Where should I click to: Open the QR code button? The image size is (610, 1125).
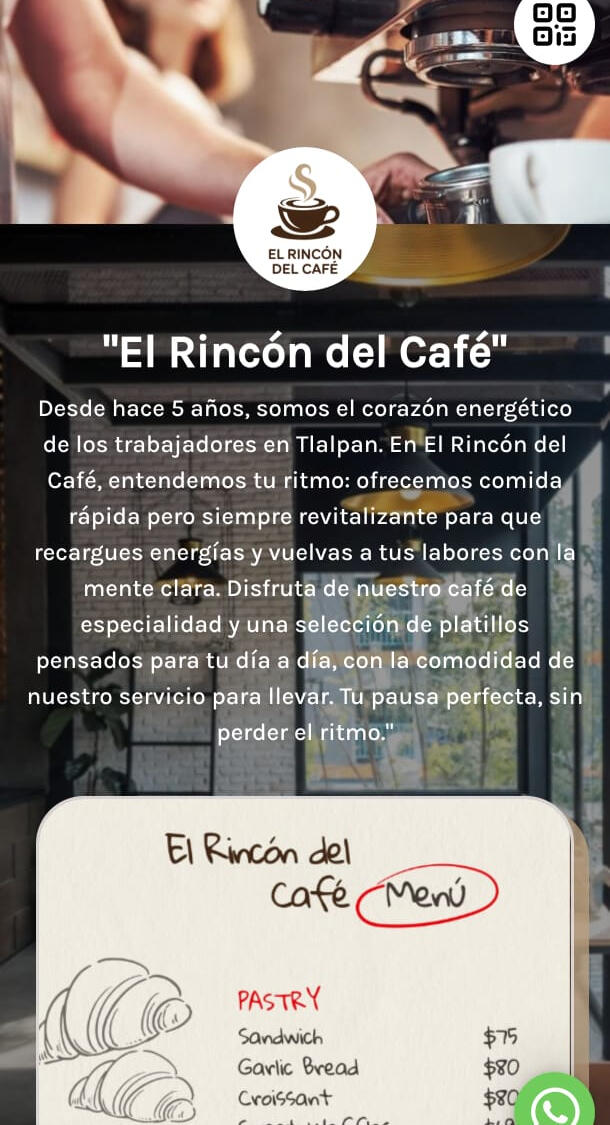555,25
